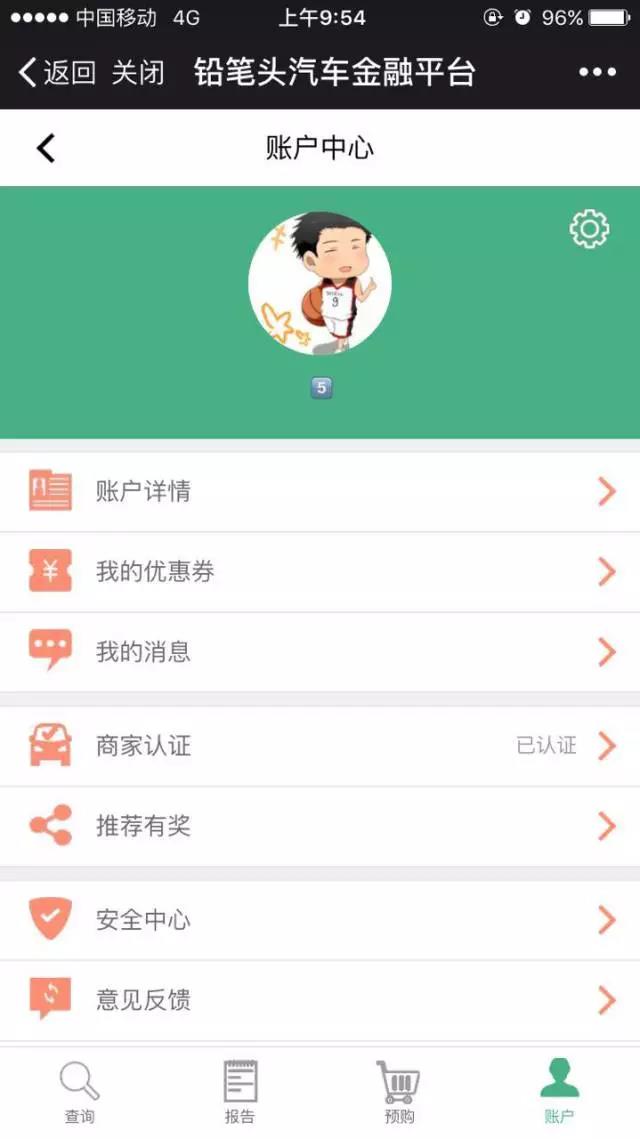Image resolution: width=640 pixels, height=1139 pixels.
Task: Open 安全中心 security center
Action: [x=320, y=920]
